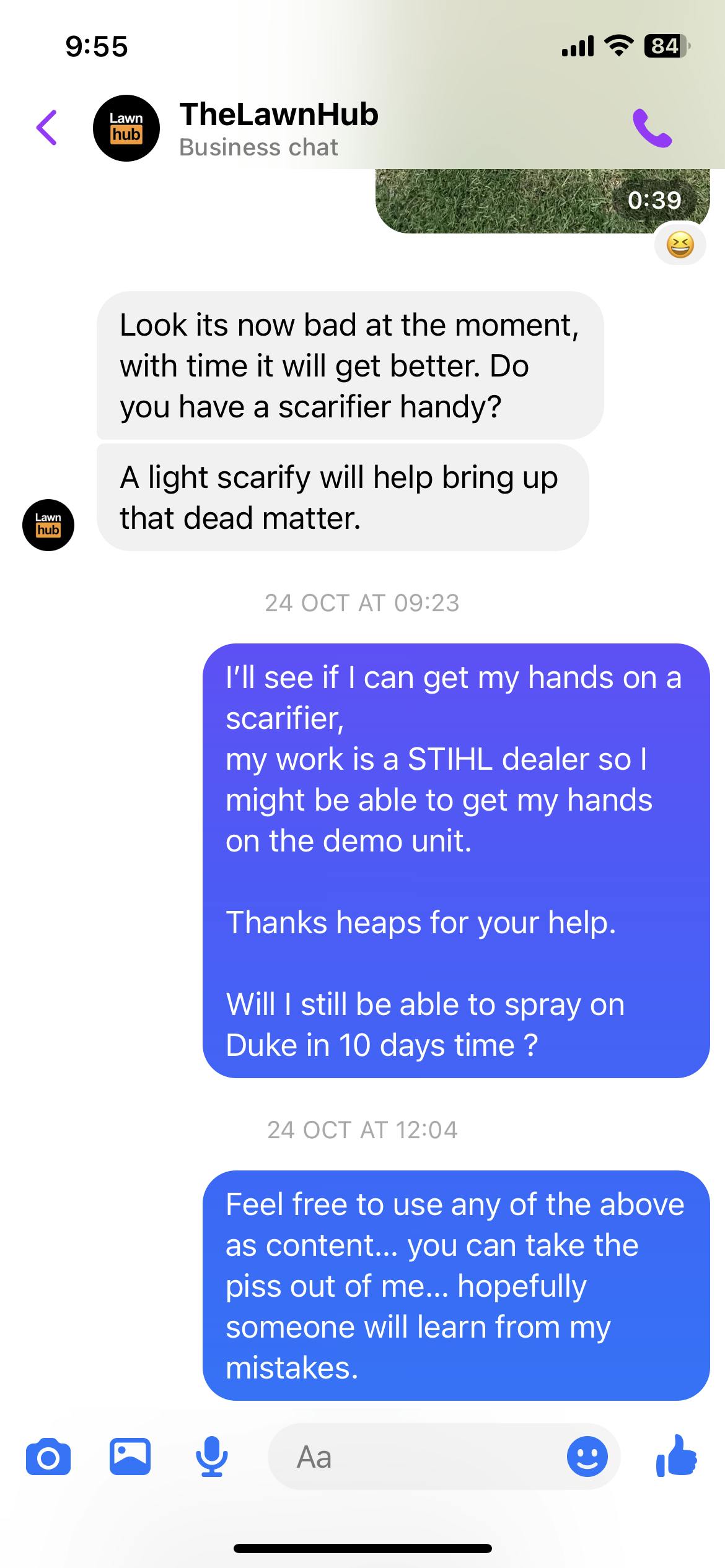Open TheLawnHub business chat details
This screenshot has width=725, height=1568.
(279, 129)
